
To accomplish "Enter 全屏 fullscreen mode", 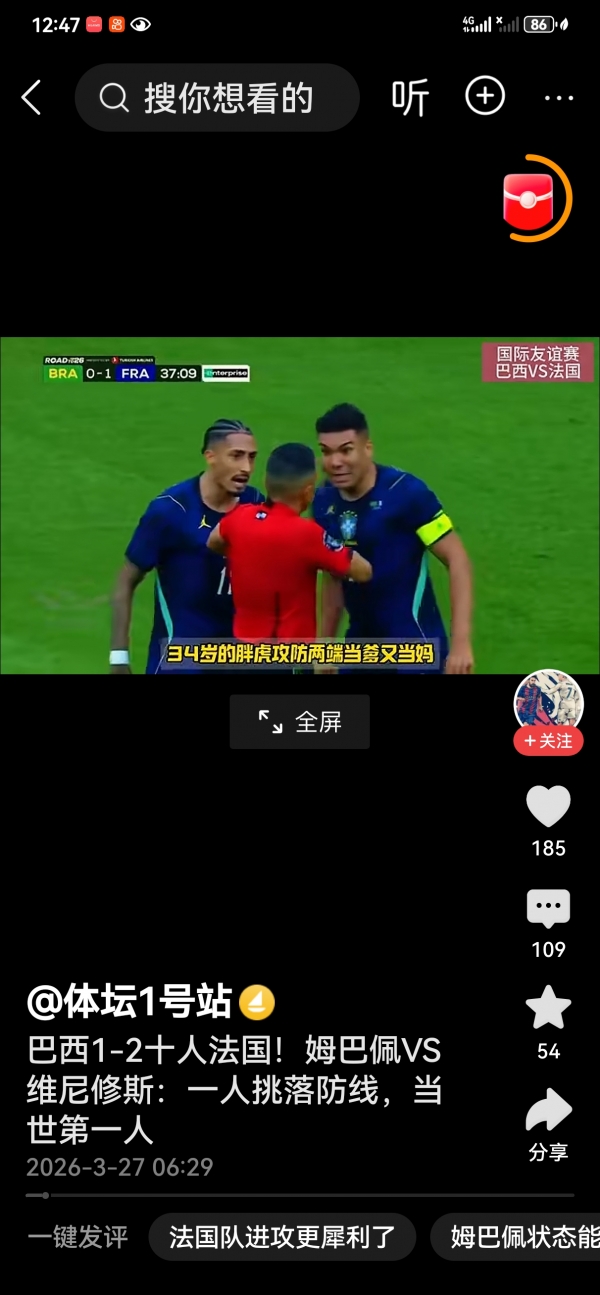I will [300, 722].
